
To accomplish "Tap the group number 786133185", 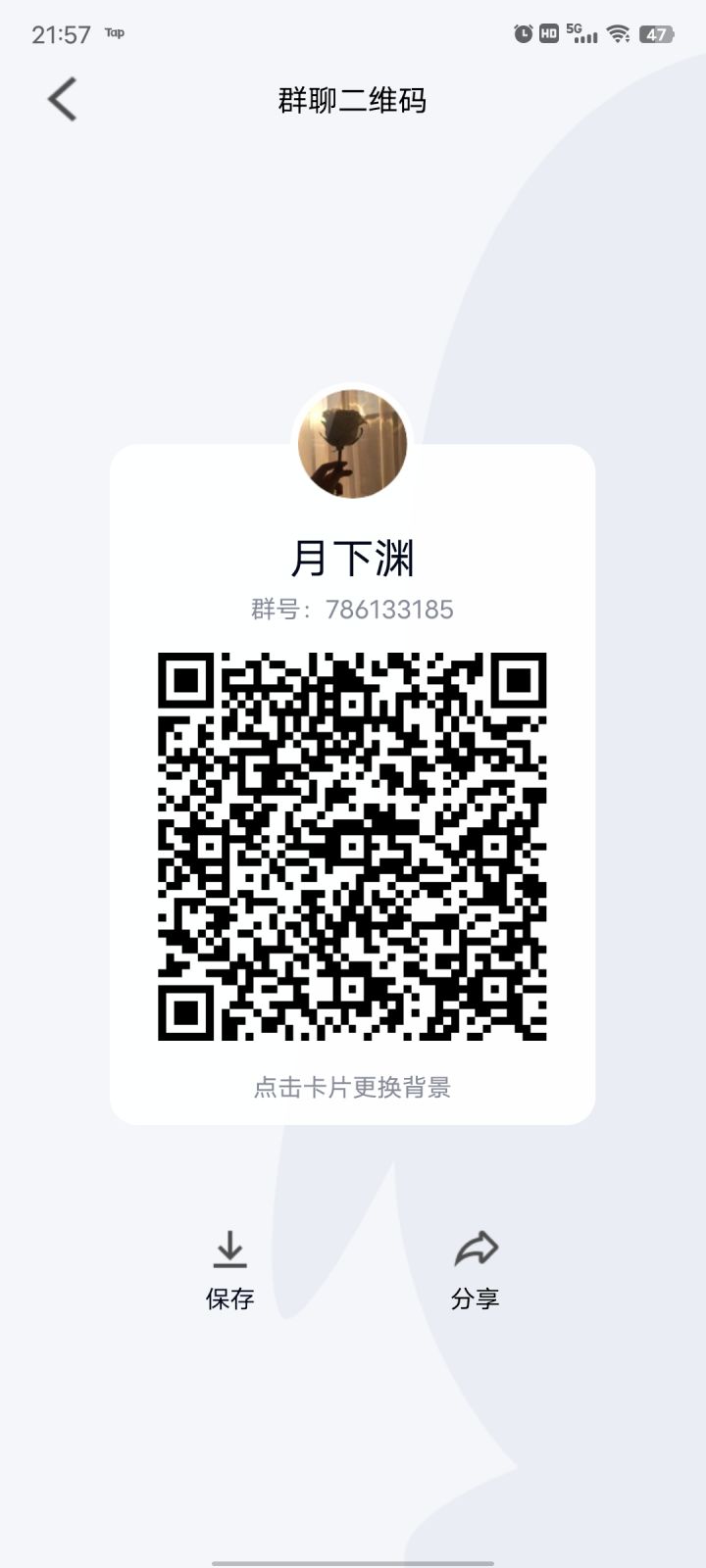I will (353, 609).
